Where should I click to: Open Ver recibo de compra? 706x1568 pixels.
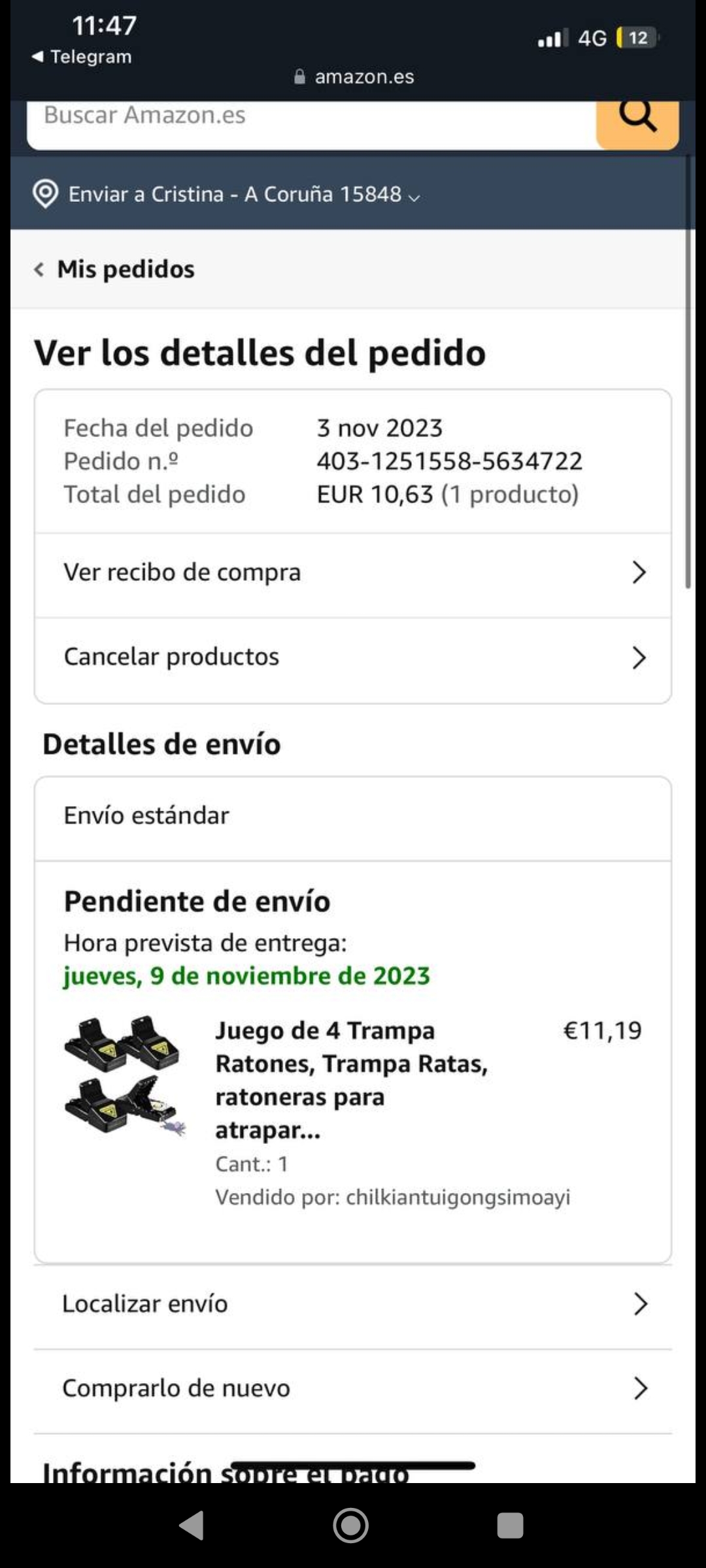tap(353, 573)
